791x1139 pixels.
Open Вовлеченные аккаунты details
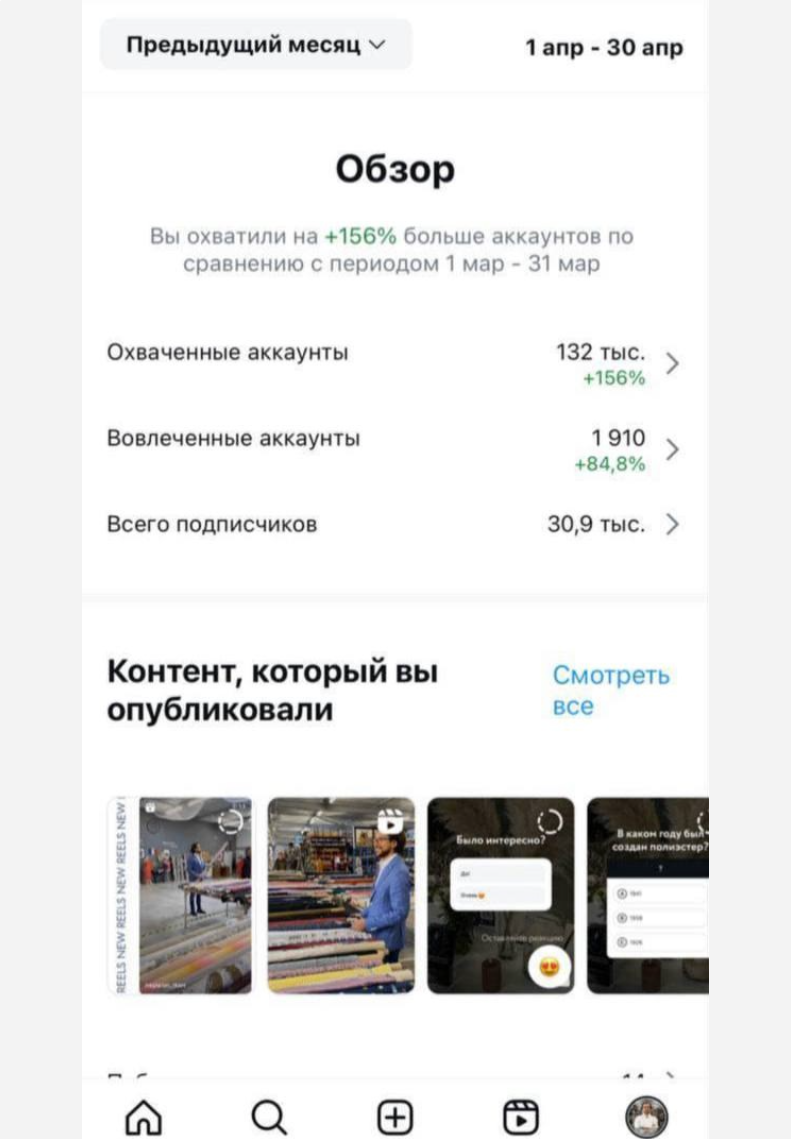tap(392, 449)
